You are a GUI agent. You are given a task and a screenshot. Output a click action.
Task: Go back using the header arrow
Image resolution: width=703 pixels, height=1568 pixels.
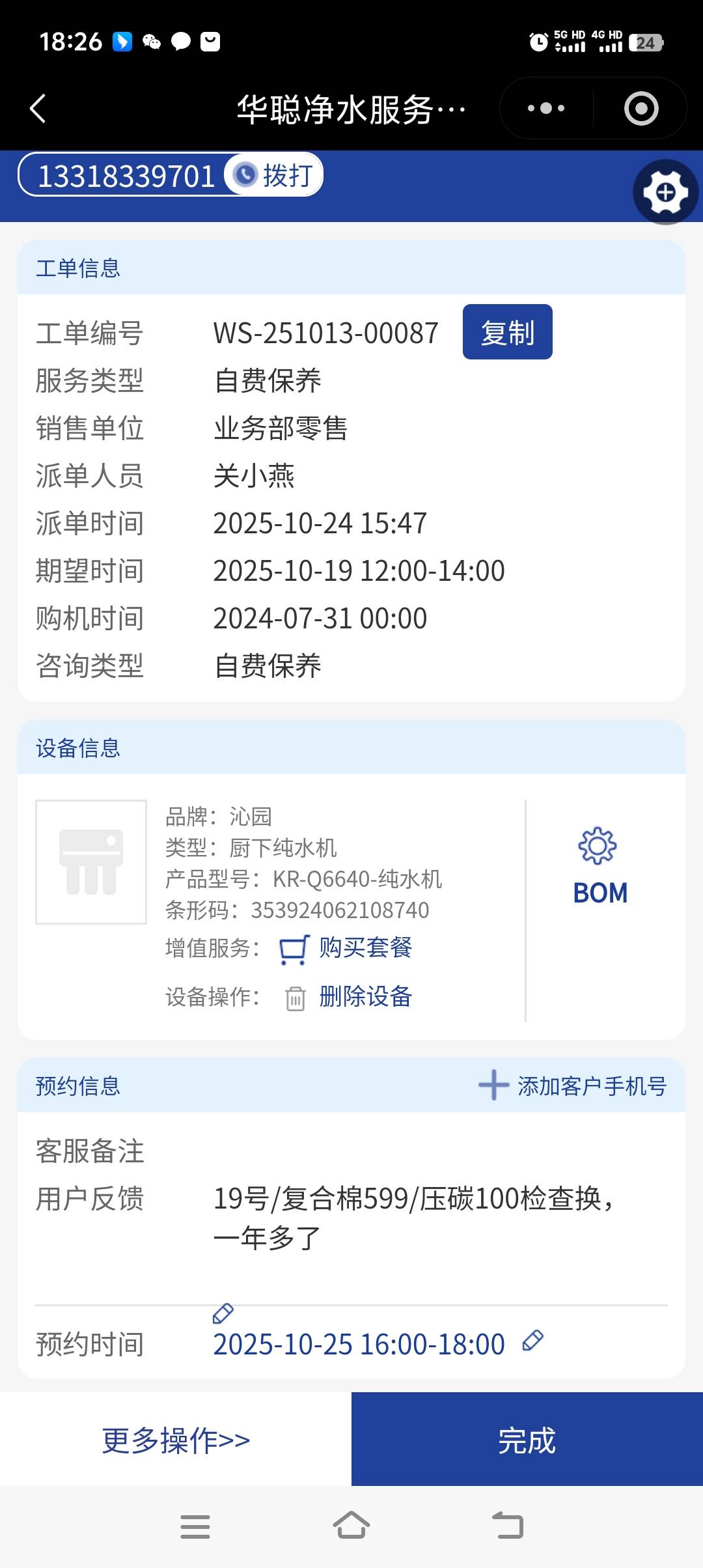[38, 108]
